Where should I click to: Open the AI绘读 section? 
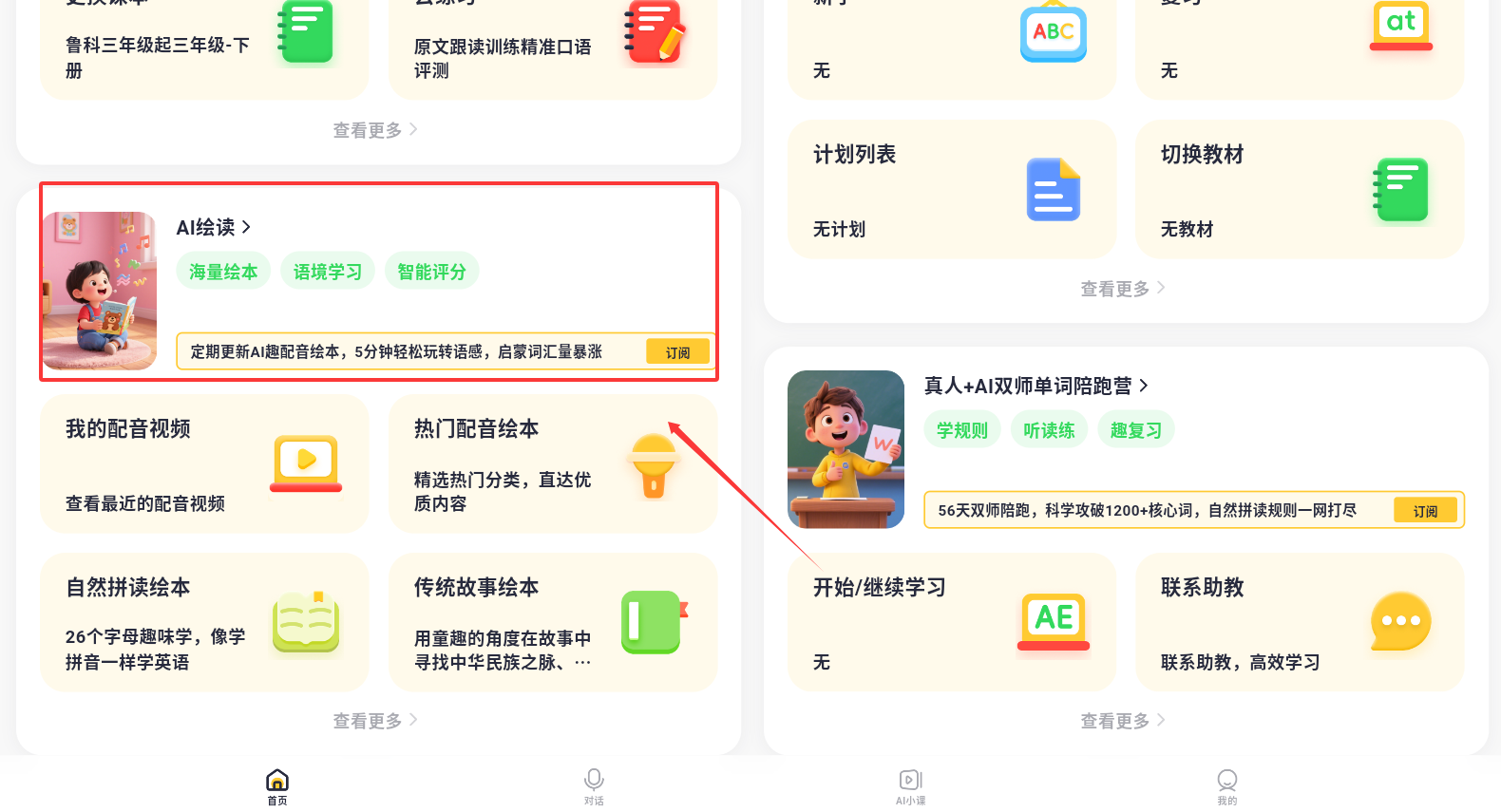(214, 227)
